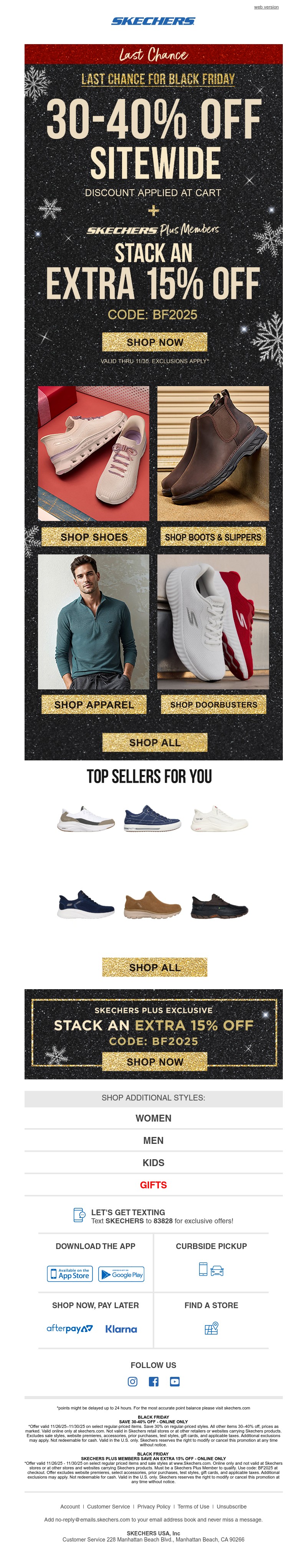Screen dimensions: 307x1568
Task: Open the web version link
Action: (266, 7)
